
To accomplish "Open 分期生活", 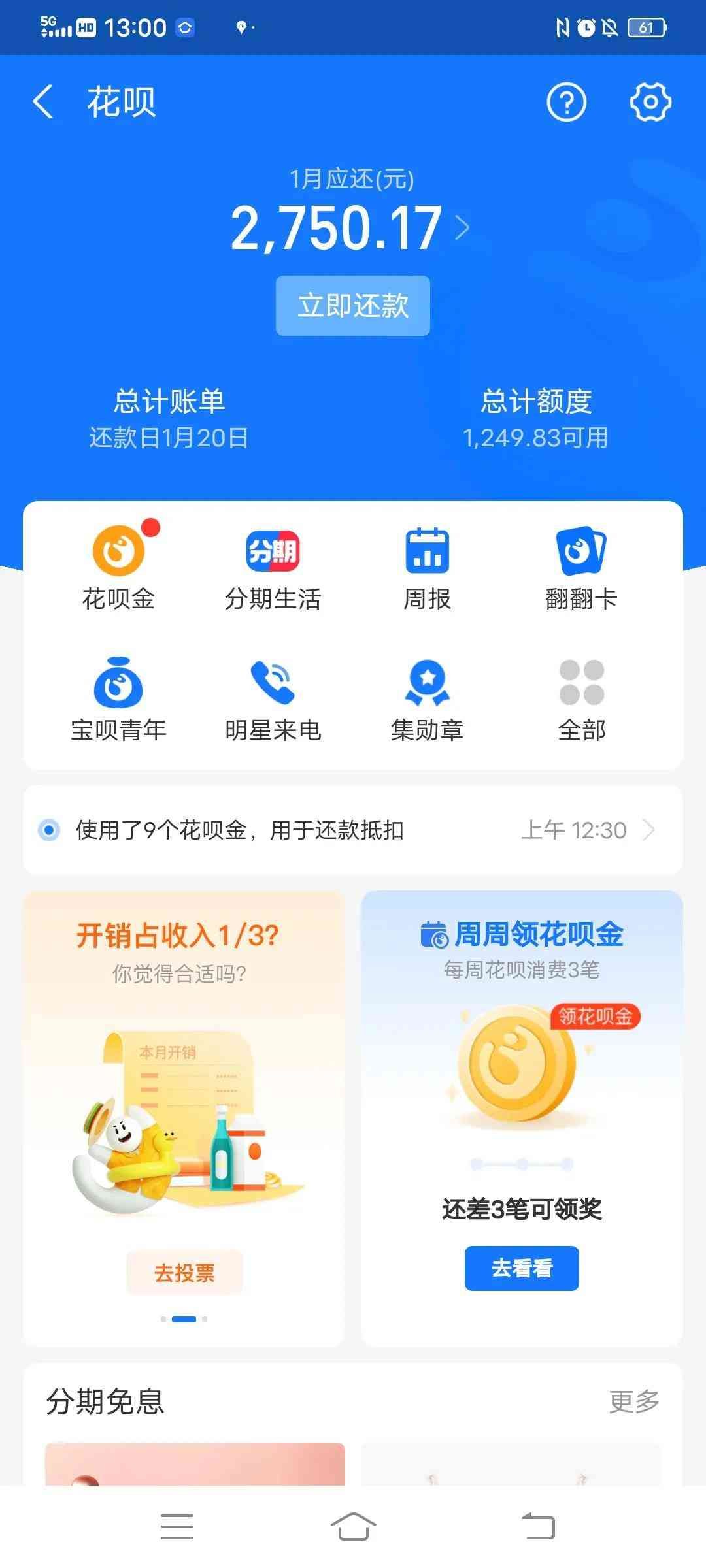I will coord(273,568).
